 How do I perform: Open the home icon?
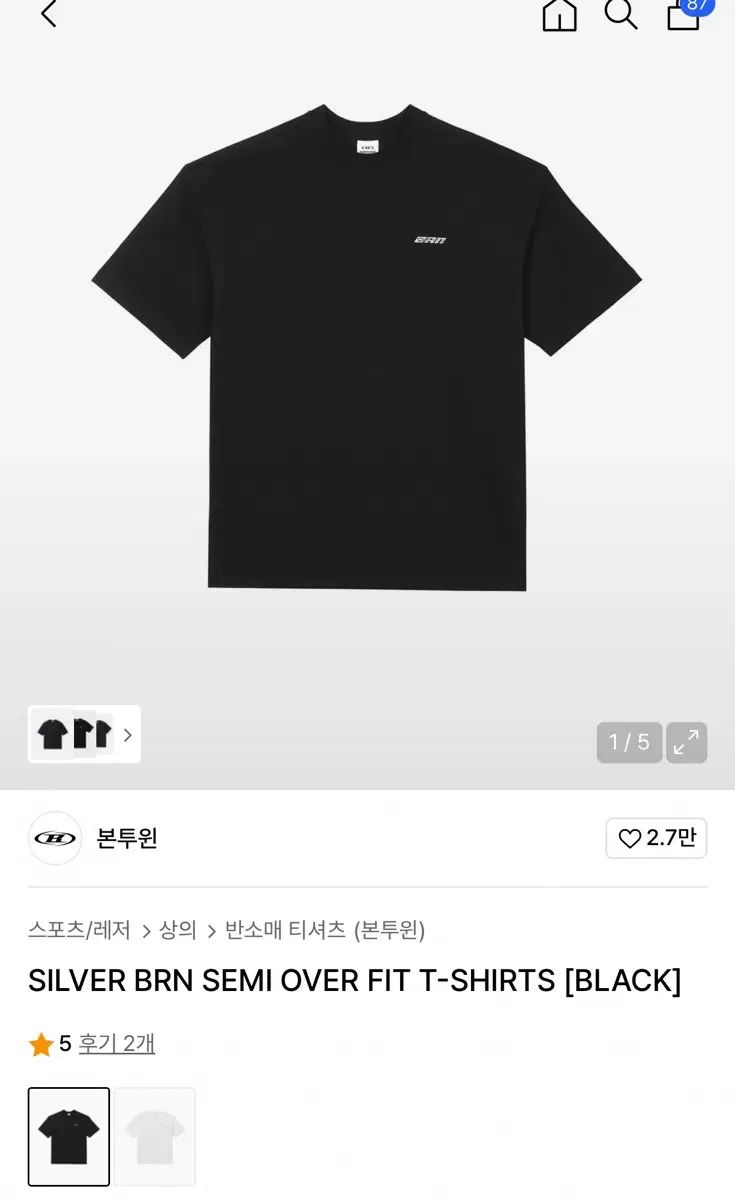pos(559,14)
